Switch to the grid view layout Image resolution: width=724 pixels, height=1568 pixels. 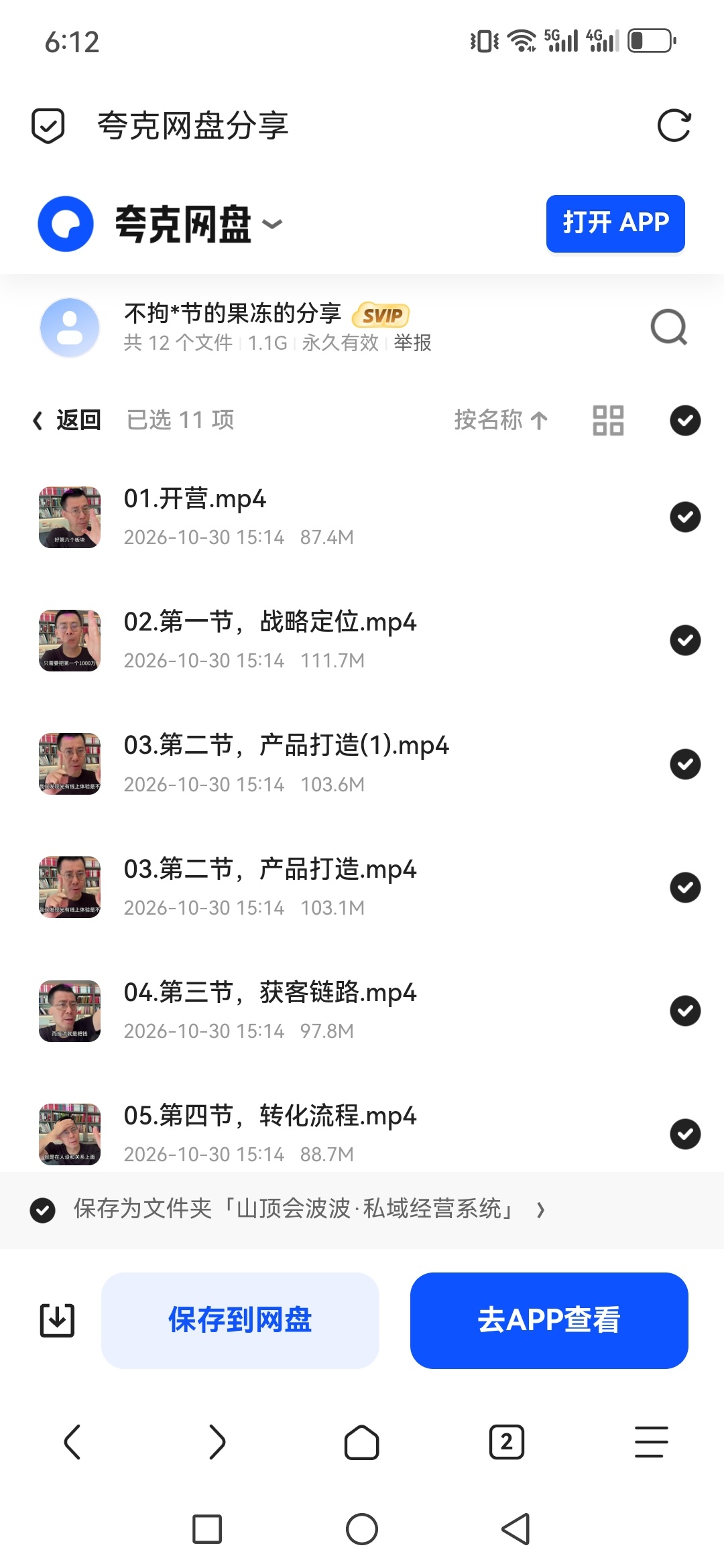tap(608, 420)
